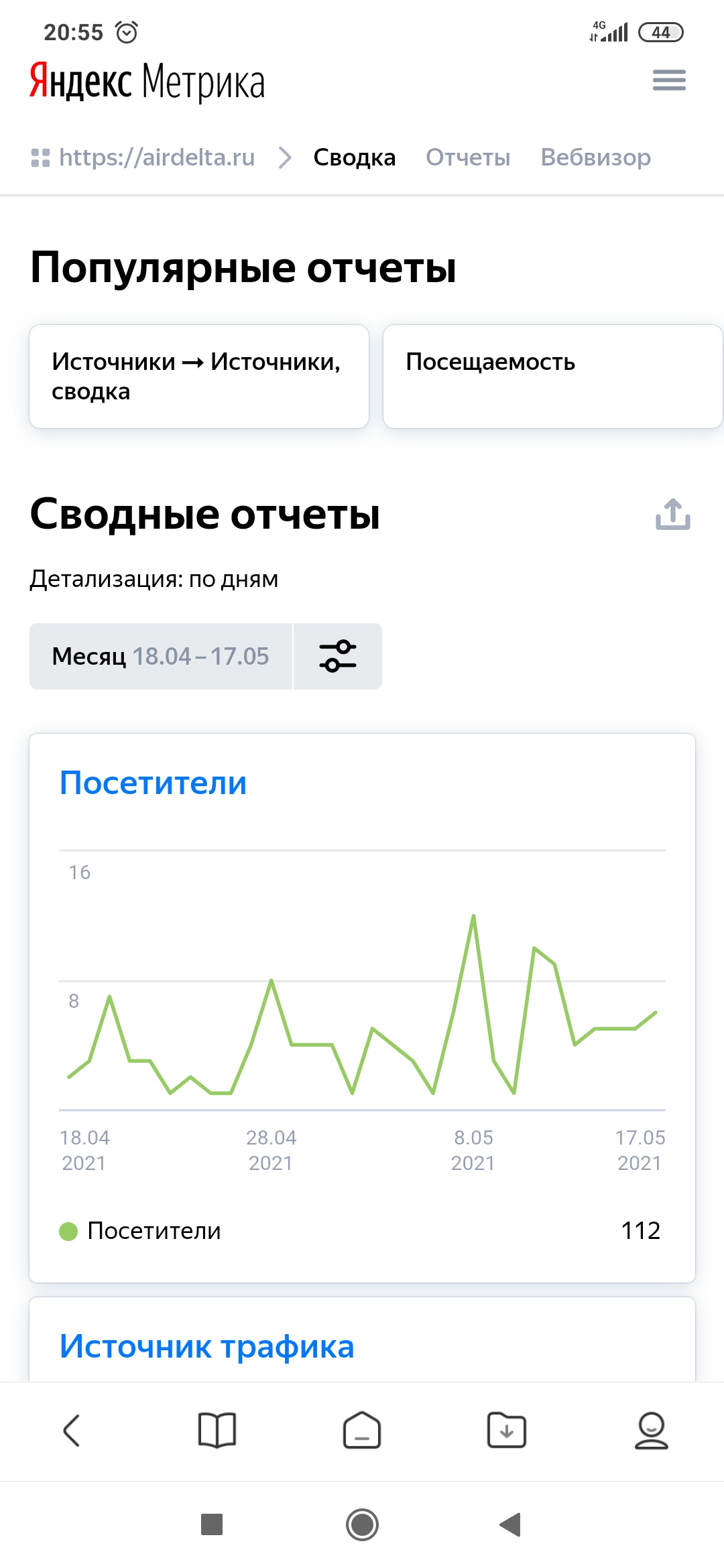Viewport: 724px width, 1568px height.
Task: Tap the export icon next to Сводные отчеты
Action: [x=672, y=514]
